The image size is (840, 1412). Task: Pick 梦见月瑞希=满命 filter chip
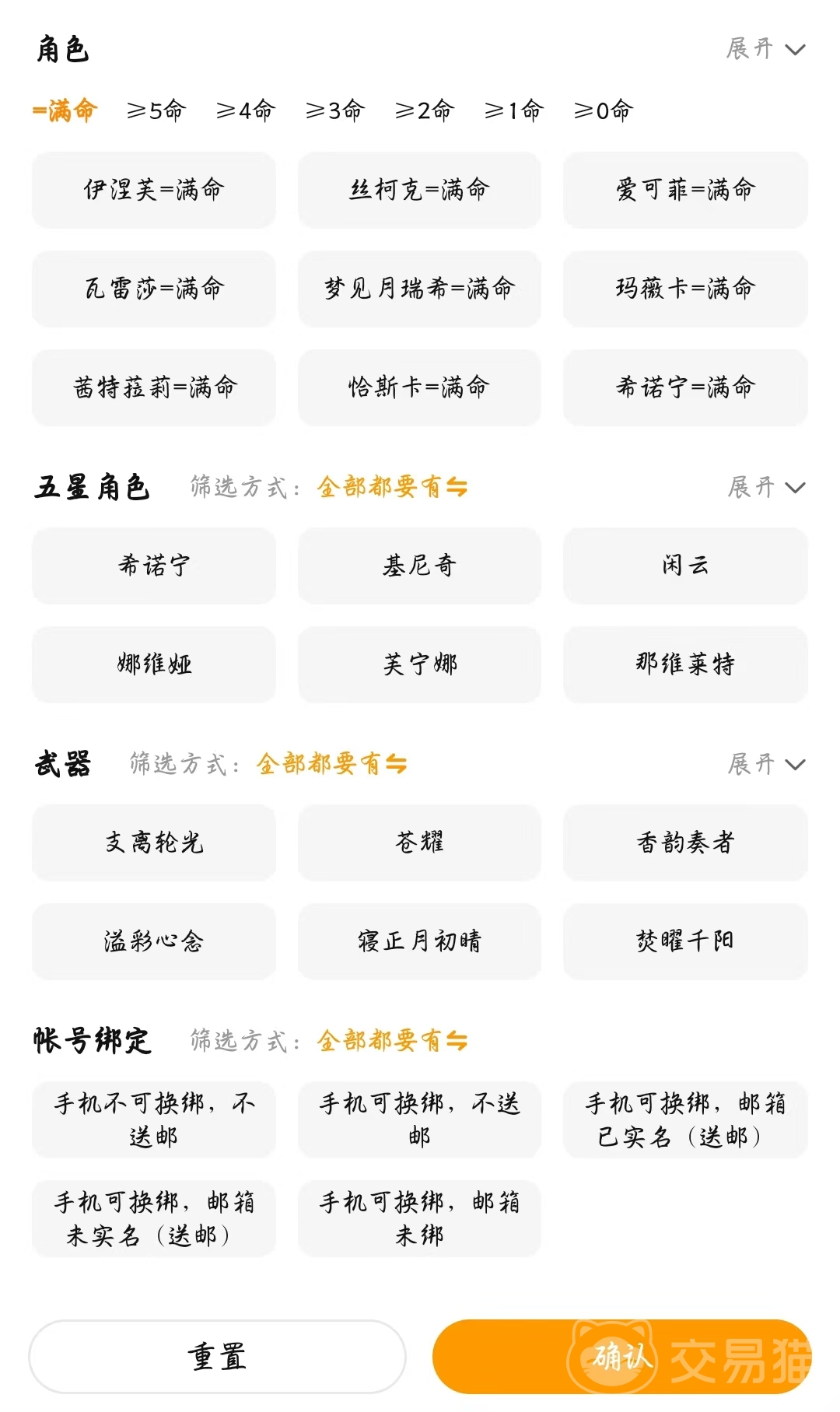click(419, 289)
